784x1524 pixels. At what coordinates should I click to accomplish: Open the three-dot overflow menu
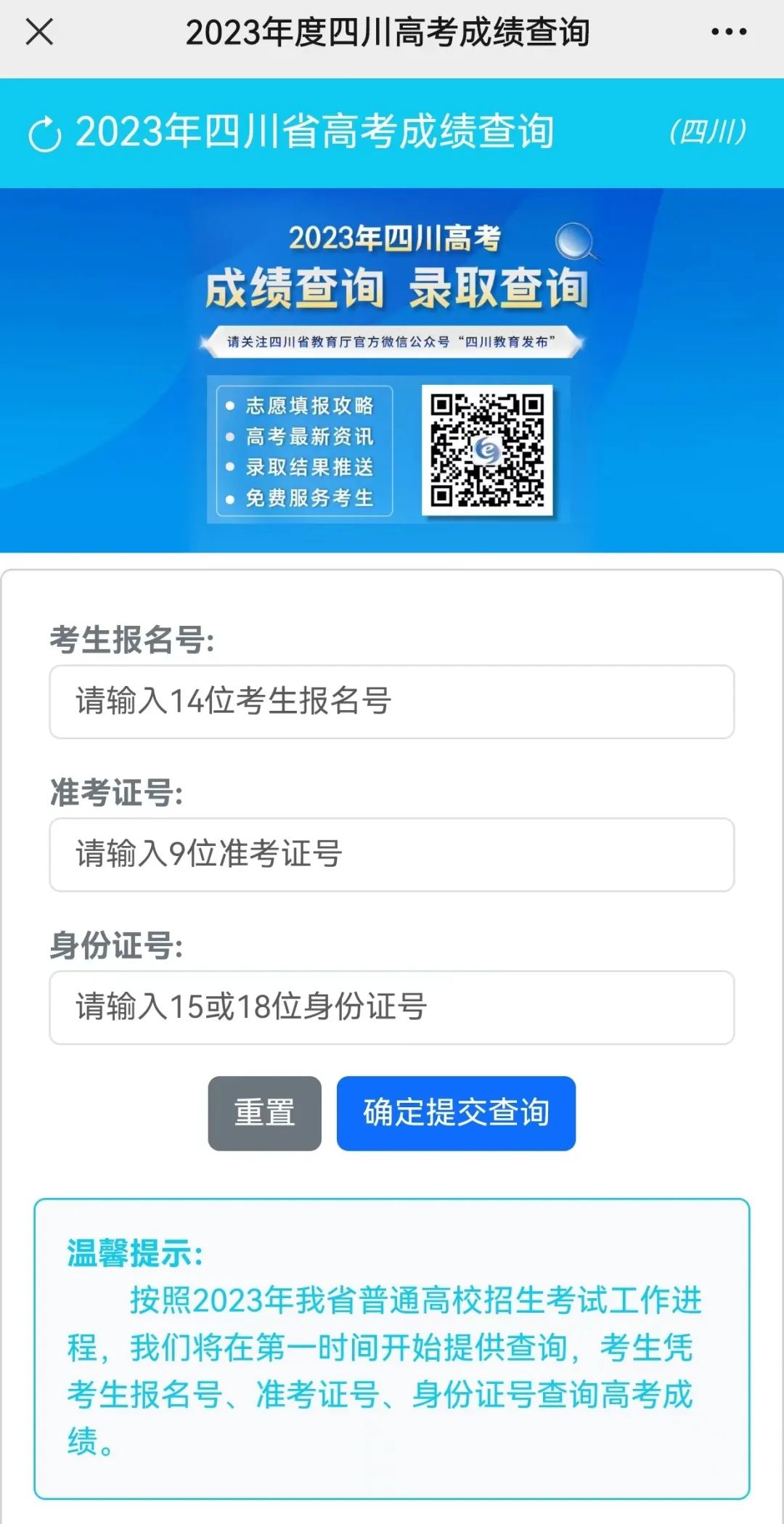tap(728, 32)
